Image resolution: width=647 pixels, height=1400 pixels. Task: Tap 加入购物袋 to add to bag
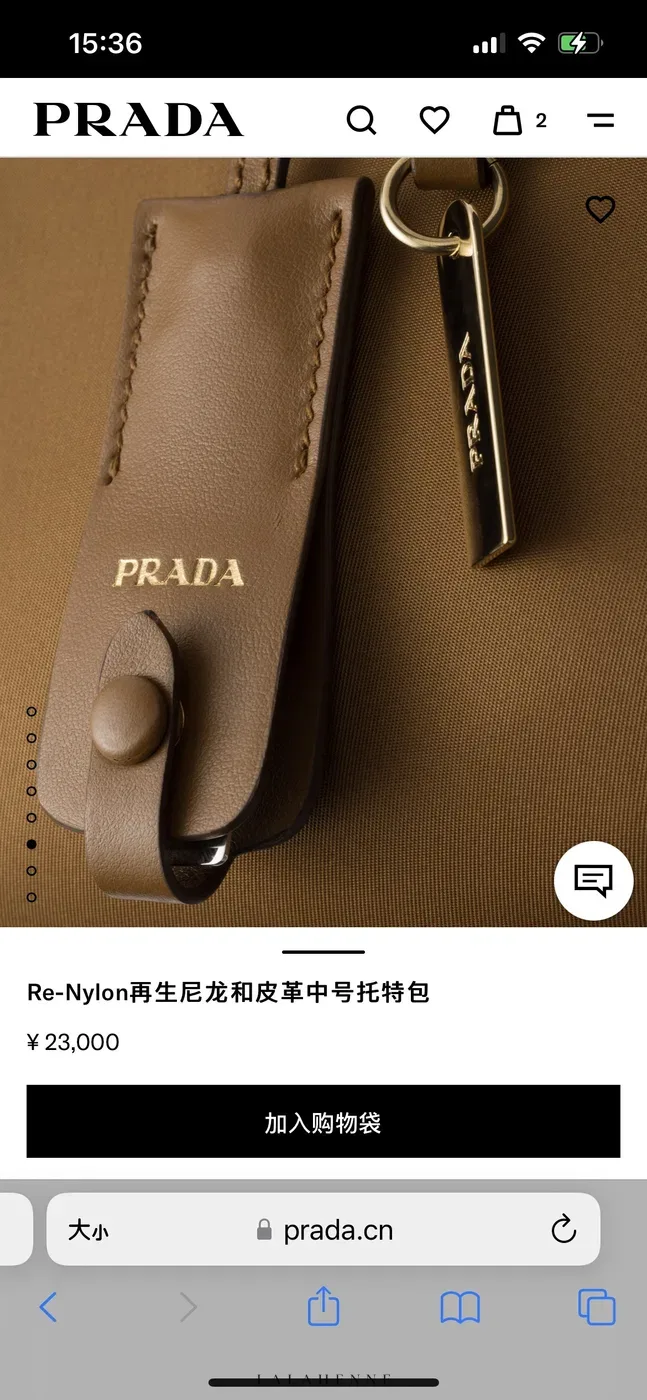(x=323, y=1122)
